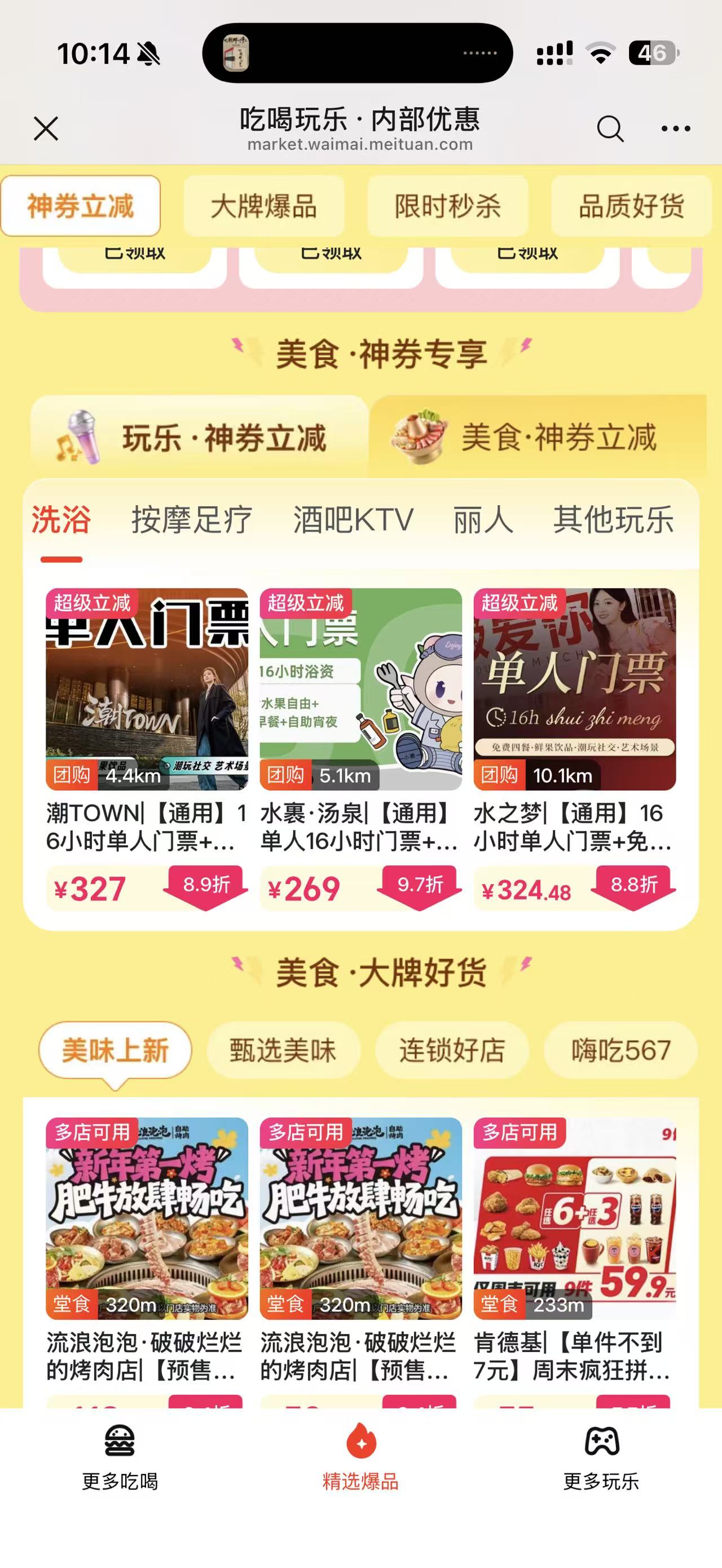Choose the 嗨吃567 chip

pyautogui.click(x=620, y=1050)
